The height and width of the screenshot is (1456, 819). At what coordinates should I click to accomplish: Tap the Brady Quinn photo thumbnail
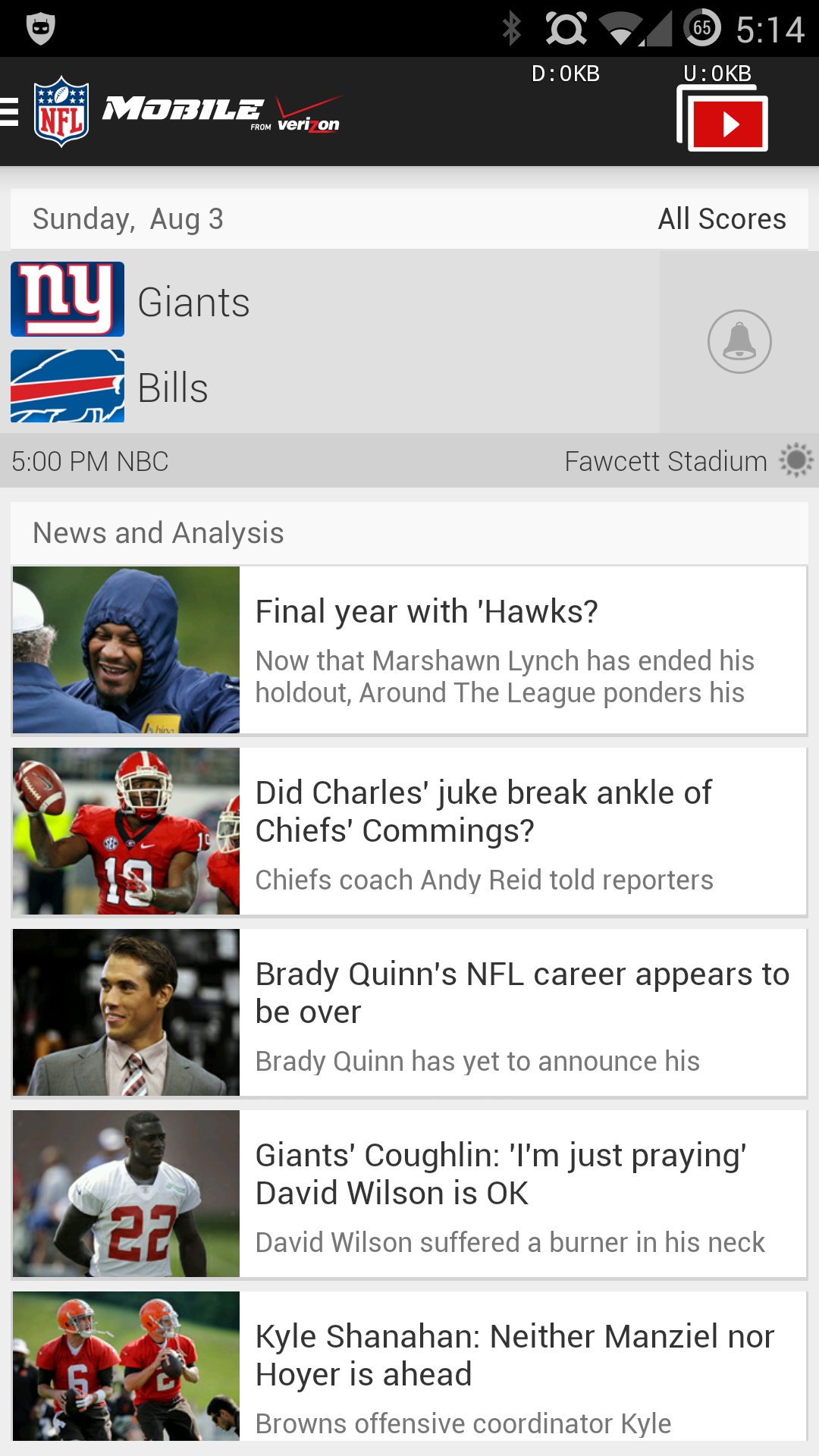125,1012
